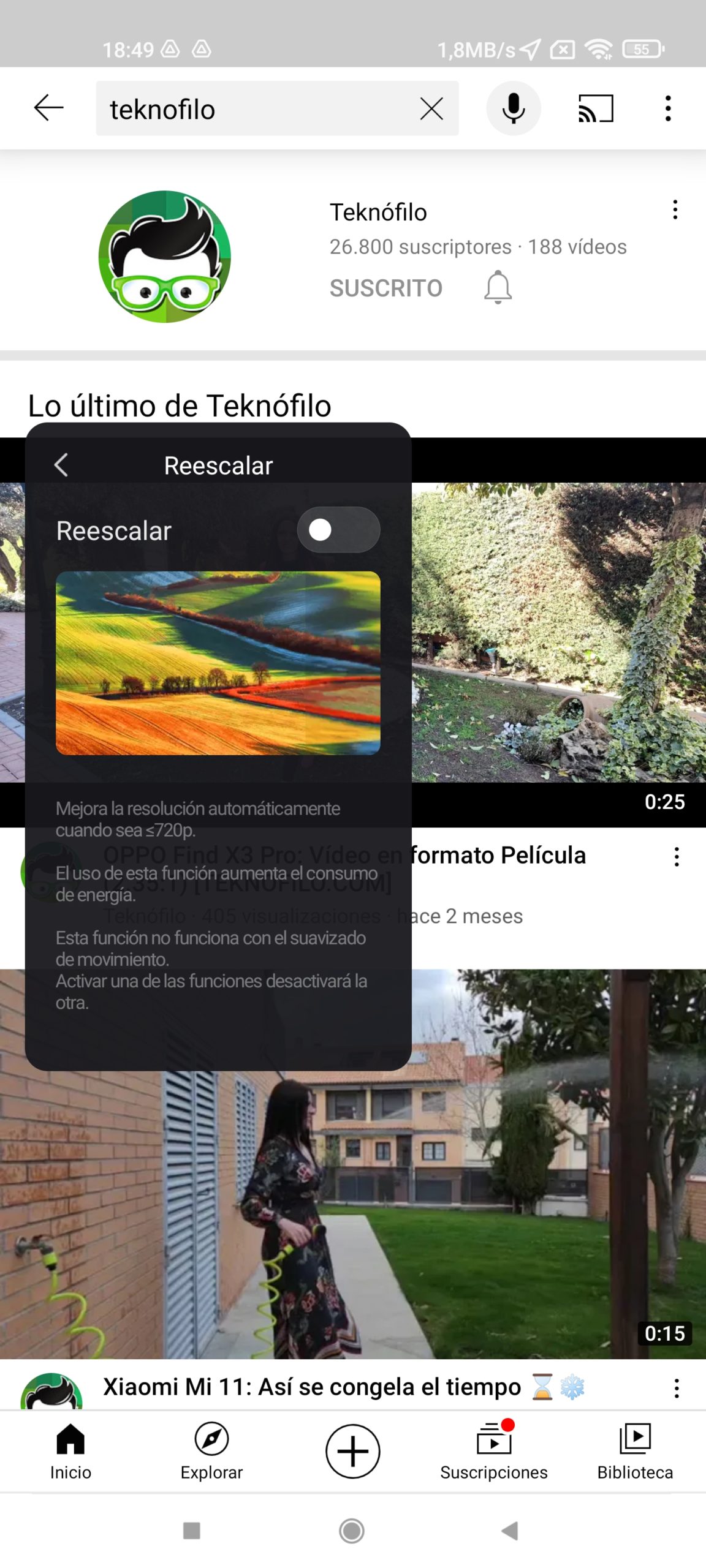Open options for the Xiaomi Mi 11 video

(677, 1388)
